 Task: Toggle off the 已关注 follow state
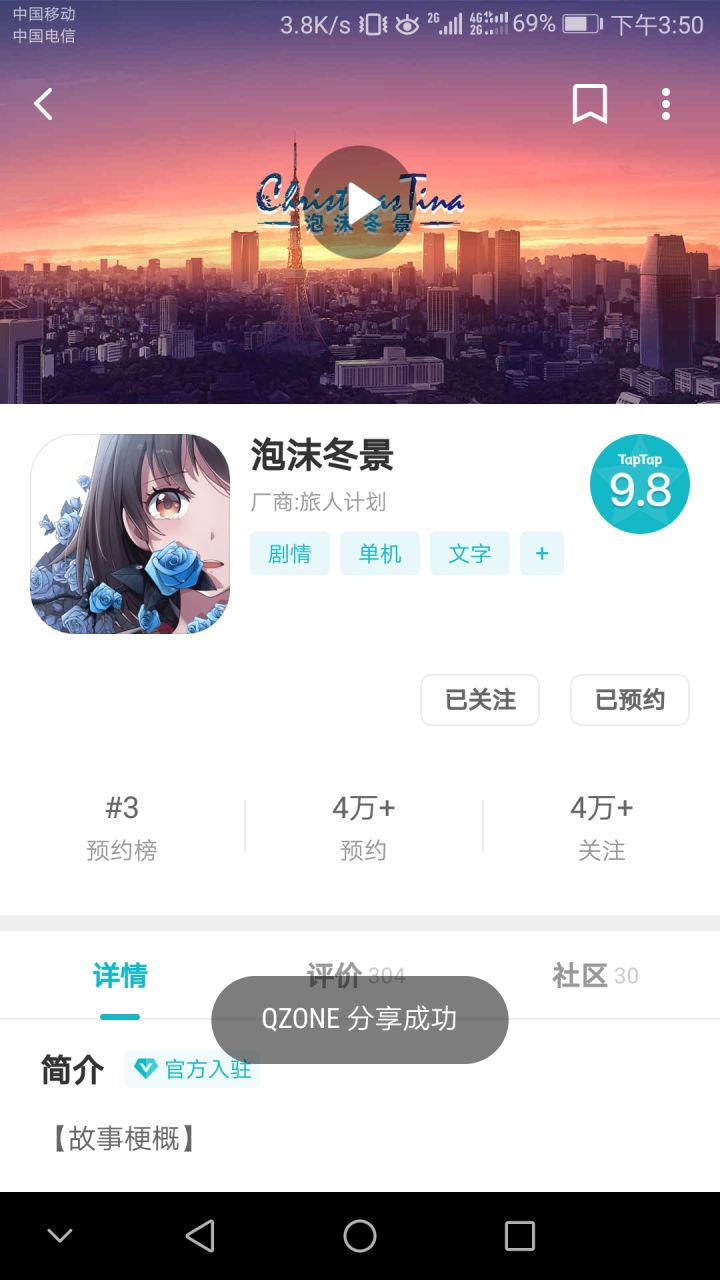click(479, 700)
